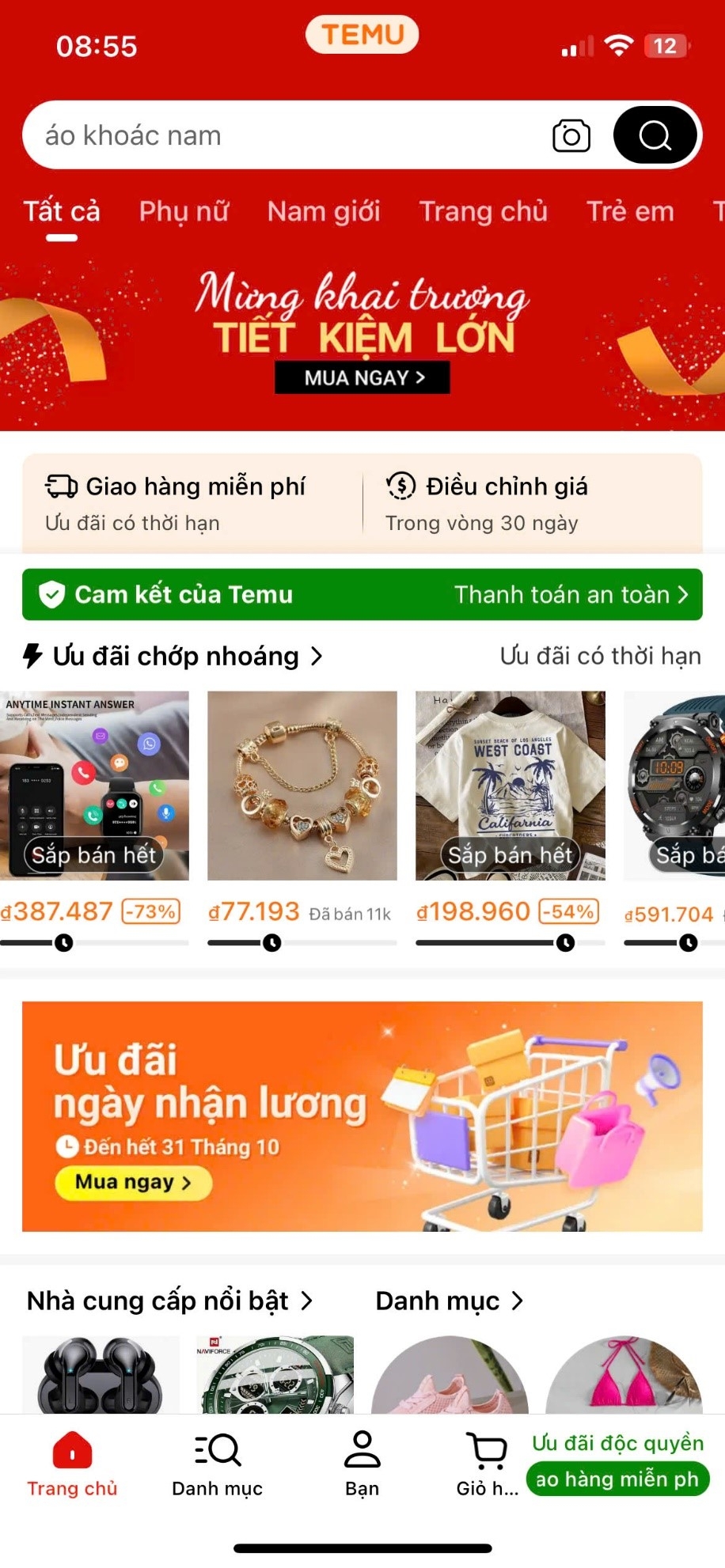This screenshot has width=725, height=1568.
Task: Tap the black search magnifier button
Action: (655, 135)
